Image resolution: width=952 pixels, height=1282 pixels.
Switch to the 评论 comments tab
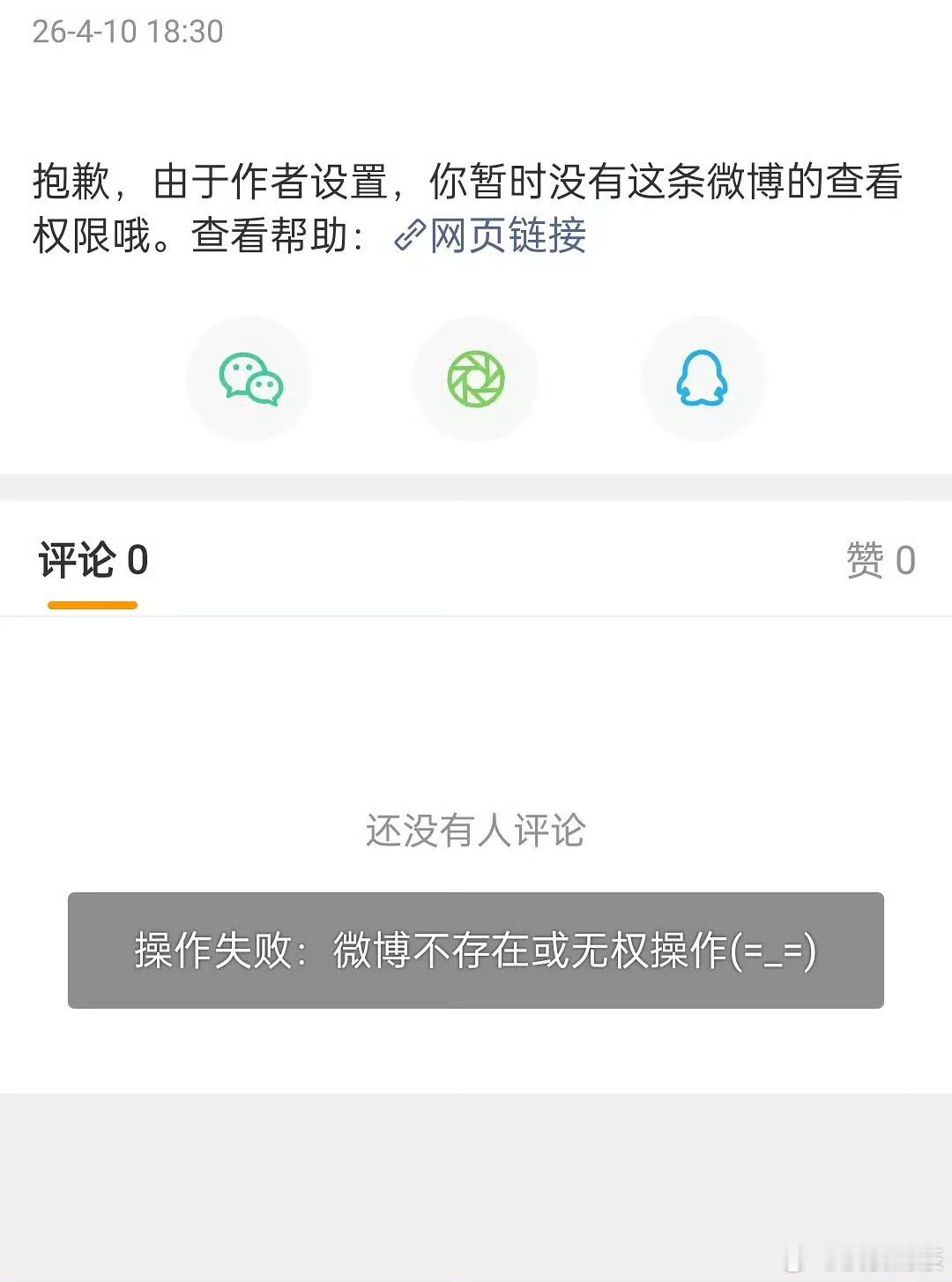(92, 558)
